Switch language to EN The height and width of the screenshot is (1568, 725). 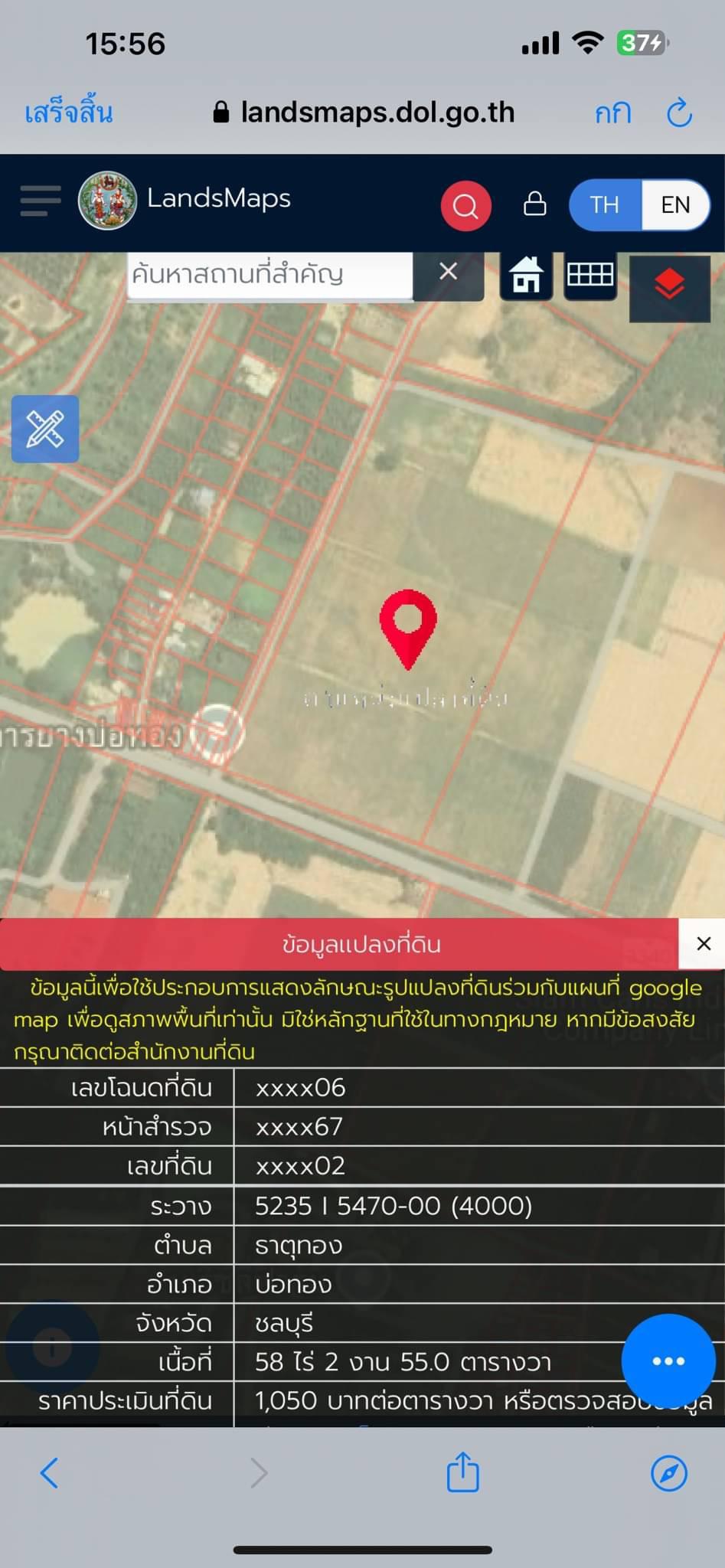675,204
